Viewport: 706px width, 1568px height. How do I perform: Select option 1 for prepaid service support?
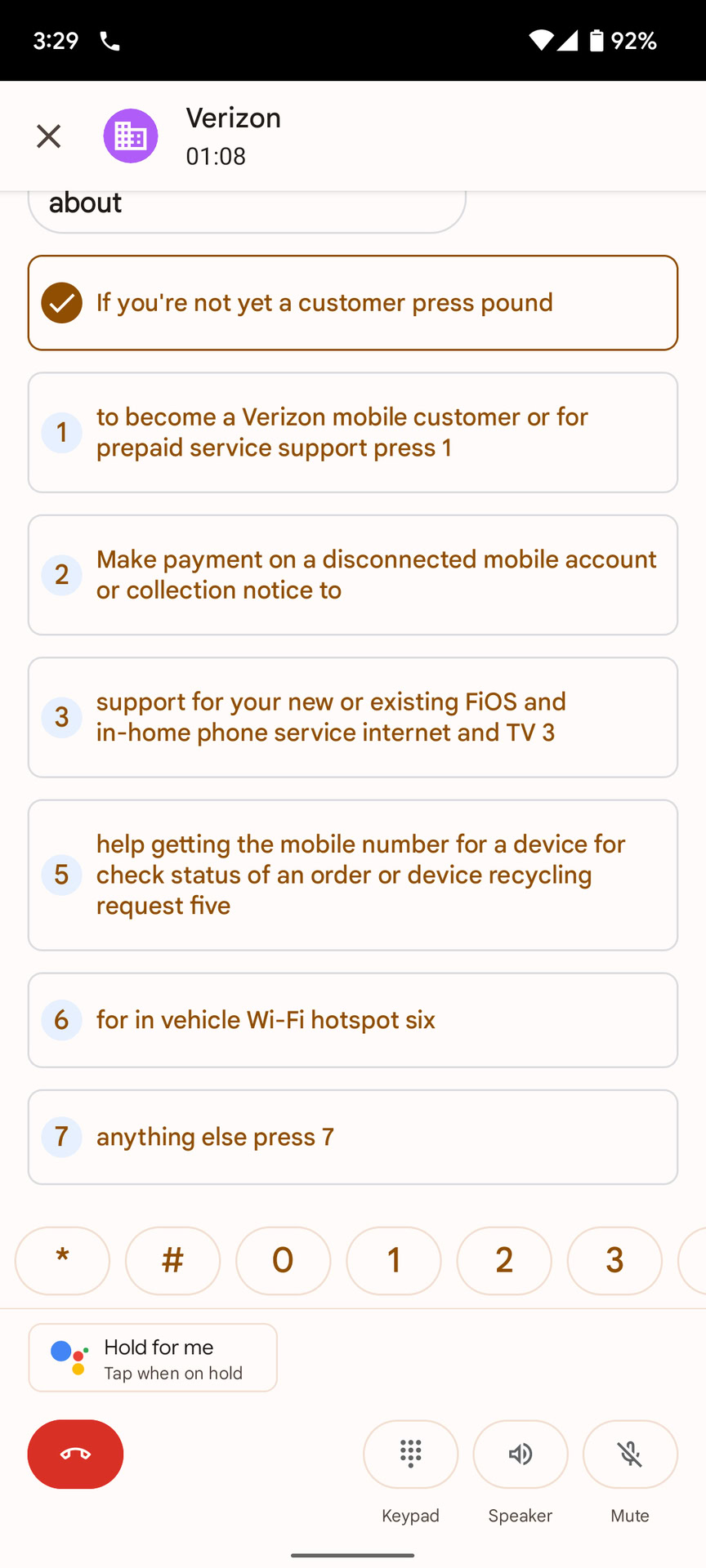(x=353, y=433)
